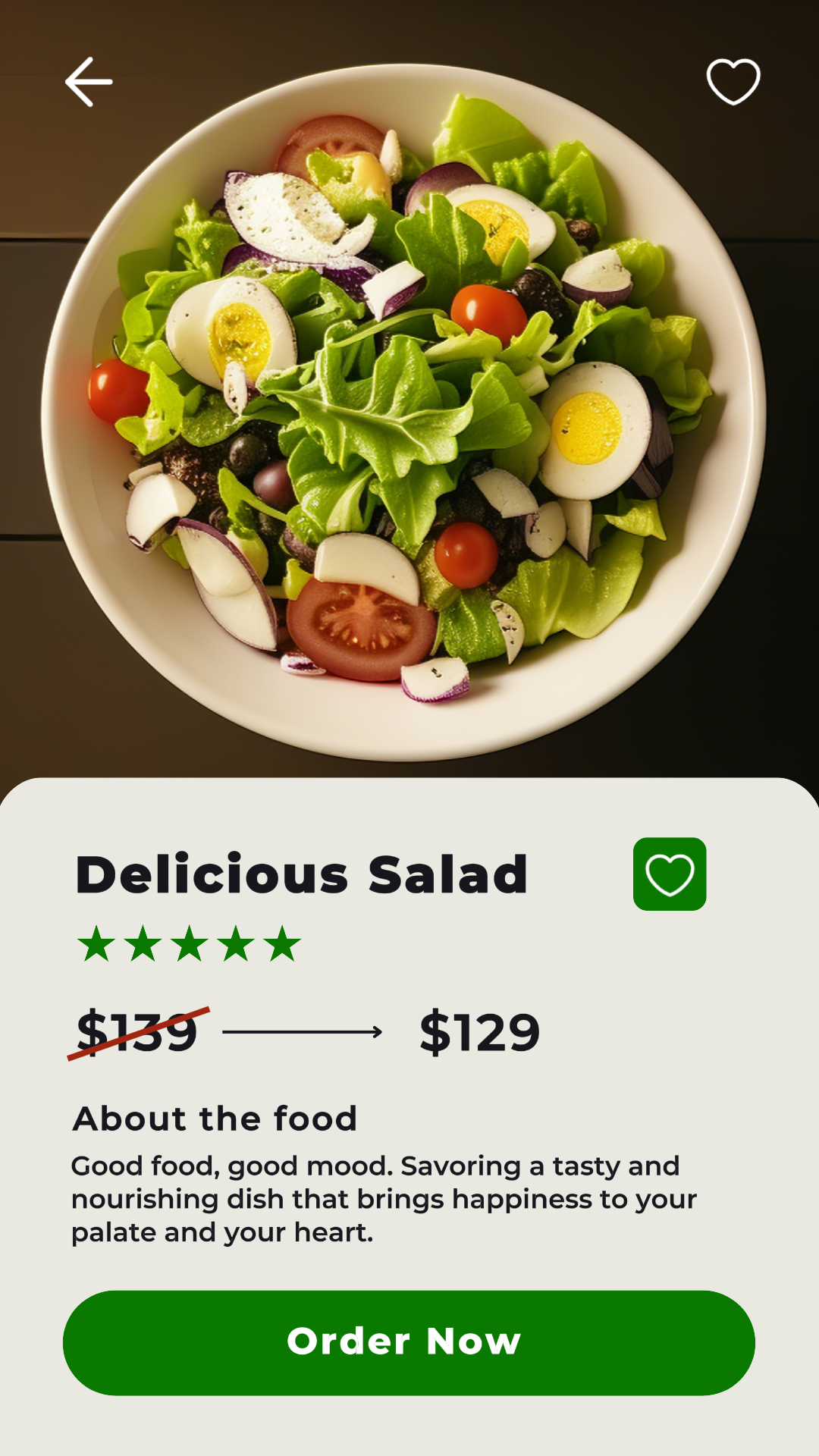Tap the white heart outline over the photo

coord(733,81)
